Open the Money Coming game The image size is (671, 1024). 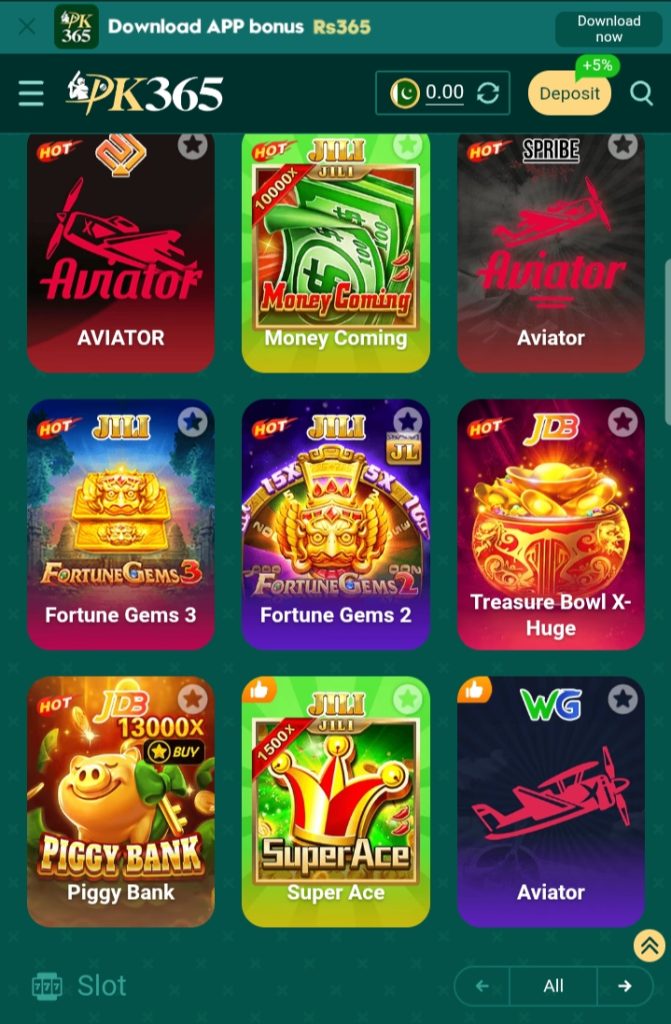(336, 250)
